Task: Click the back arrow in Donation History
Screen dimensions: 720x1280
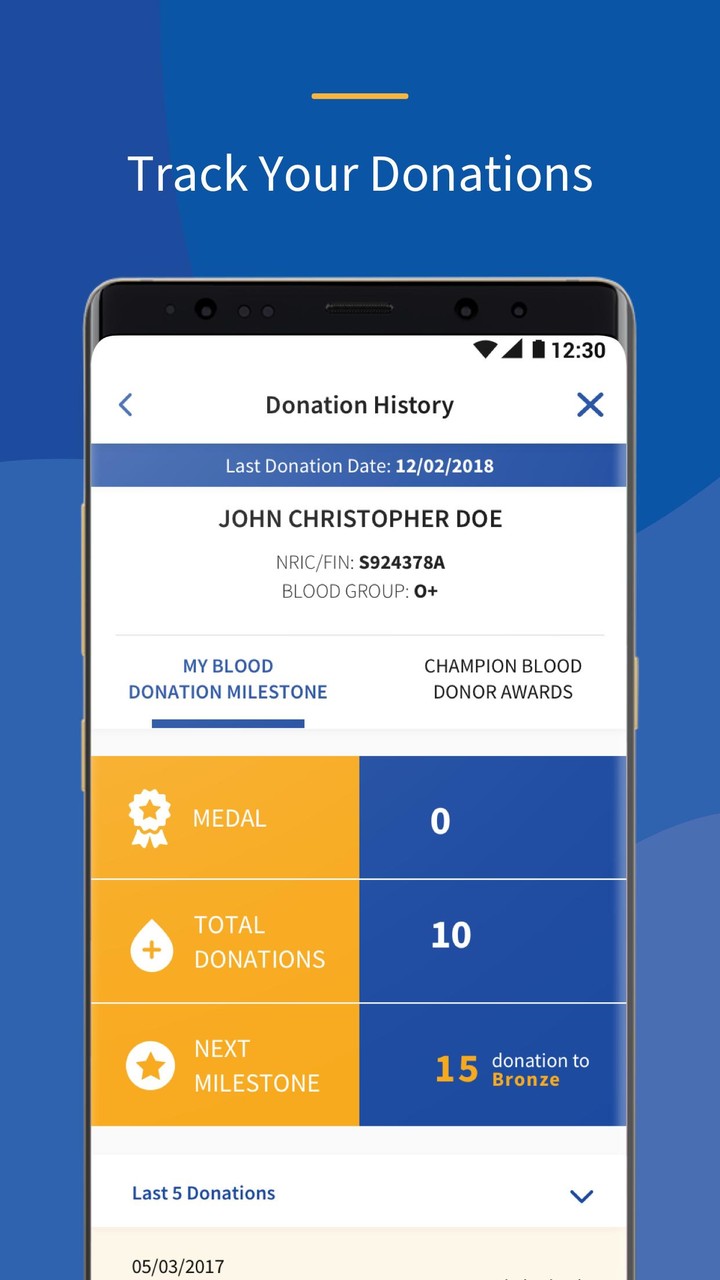Action: click(x=125, y=404)
